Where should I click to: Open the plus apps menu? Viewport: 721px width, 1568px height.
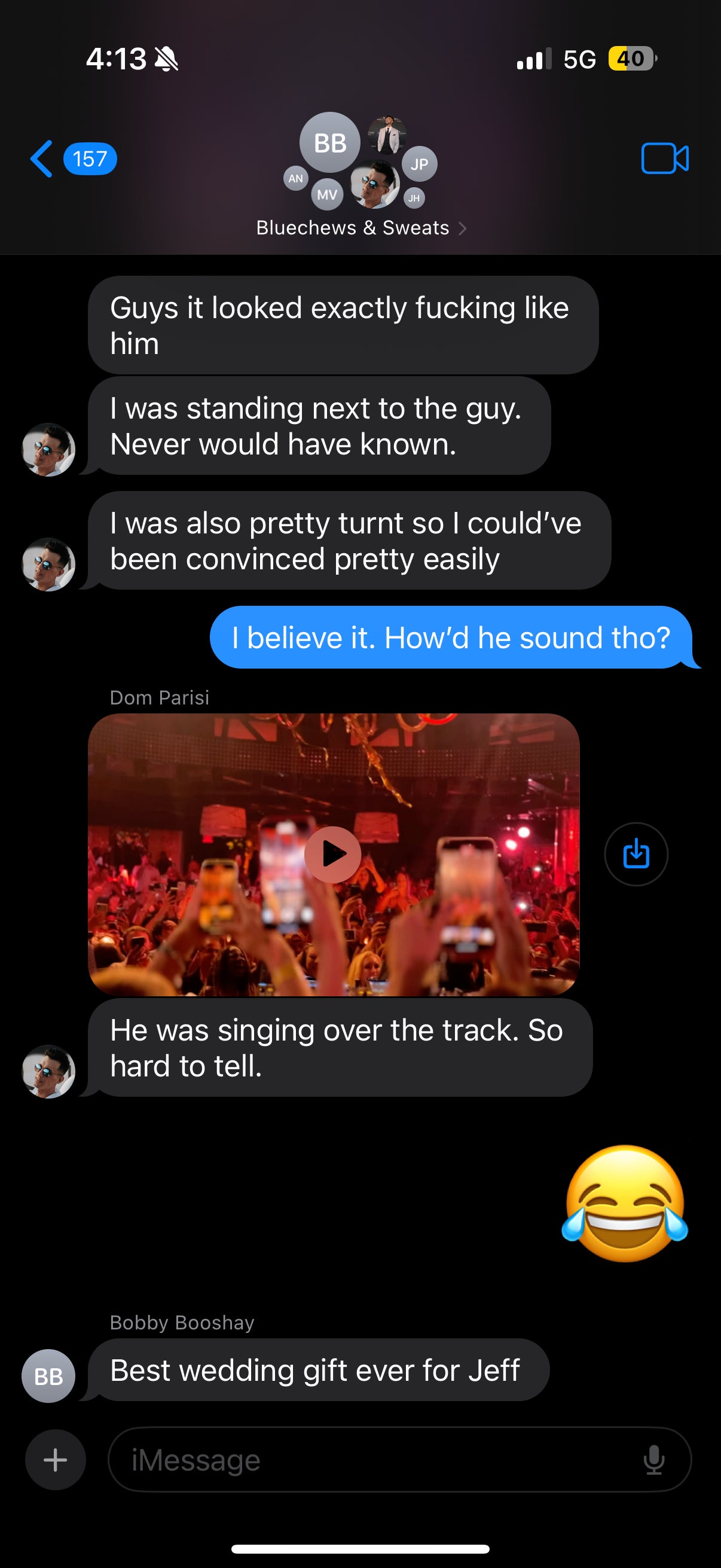[x=56, y=1459]
